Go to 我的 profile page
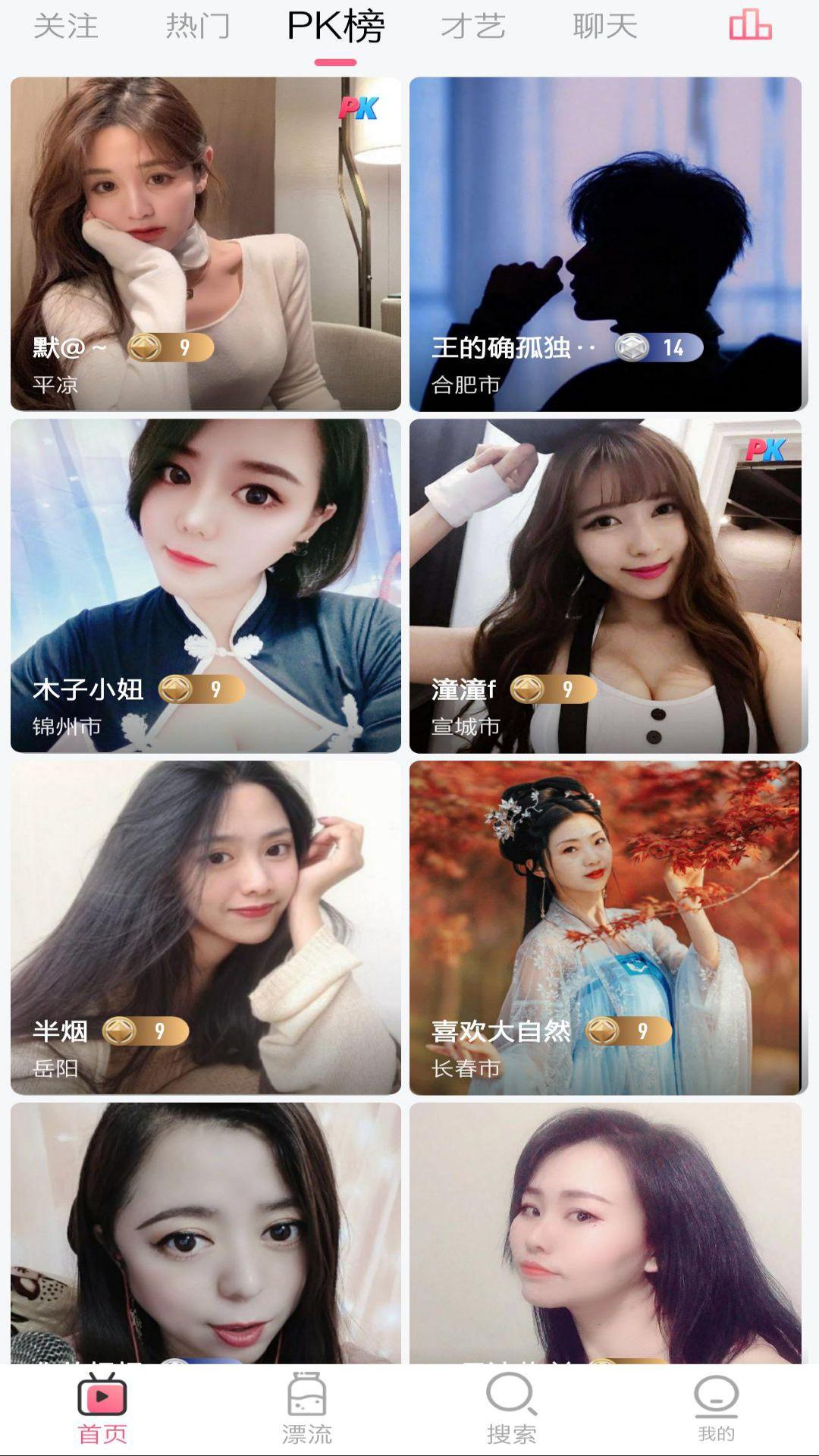The width and height of the screenshot is (819, 1456). [x=717, y=1408]
